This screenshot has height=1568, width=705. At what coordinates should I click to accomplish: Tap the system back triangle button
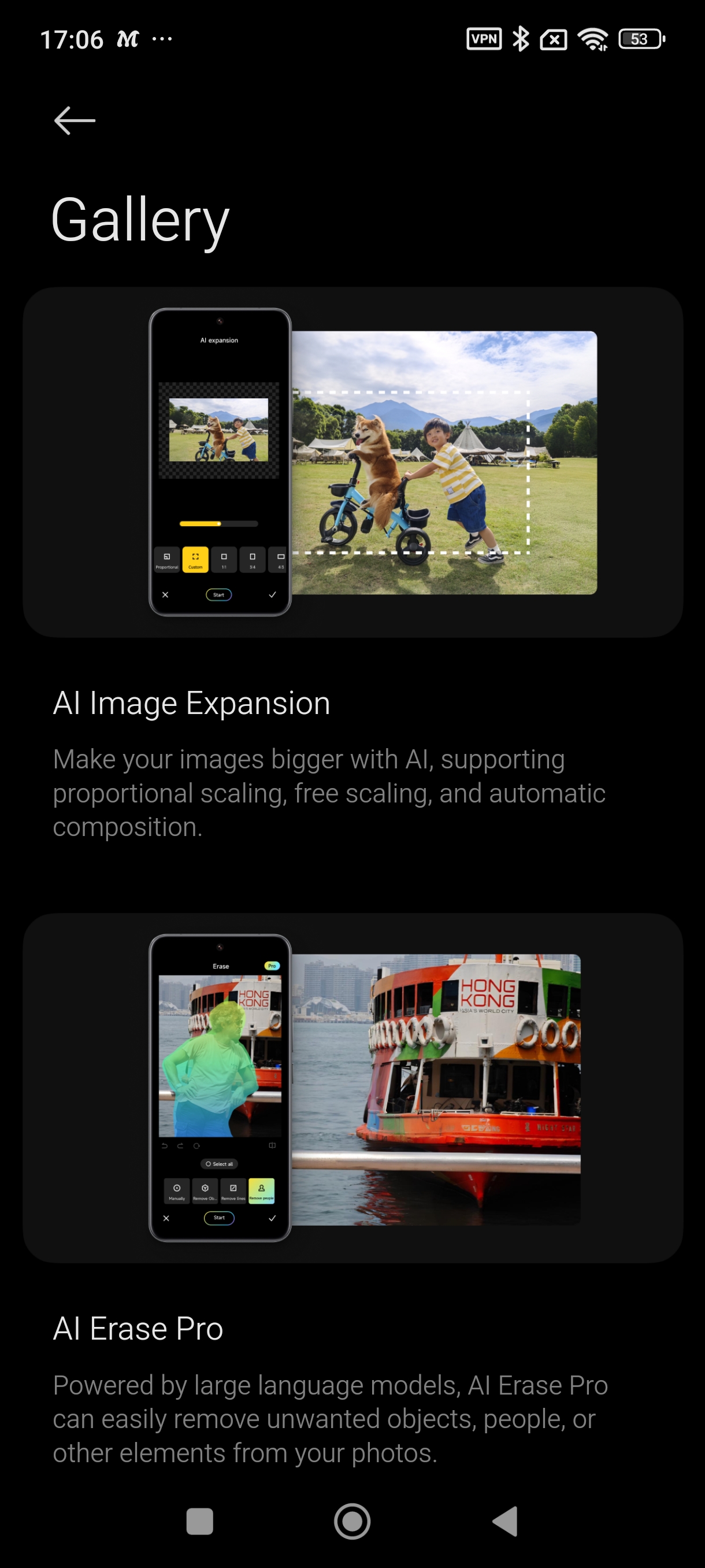[505, 1522]
